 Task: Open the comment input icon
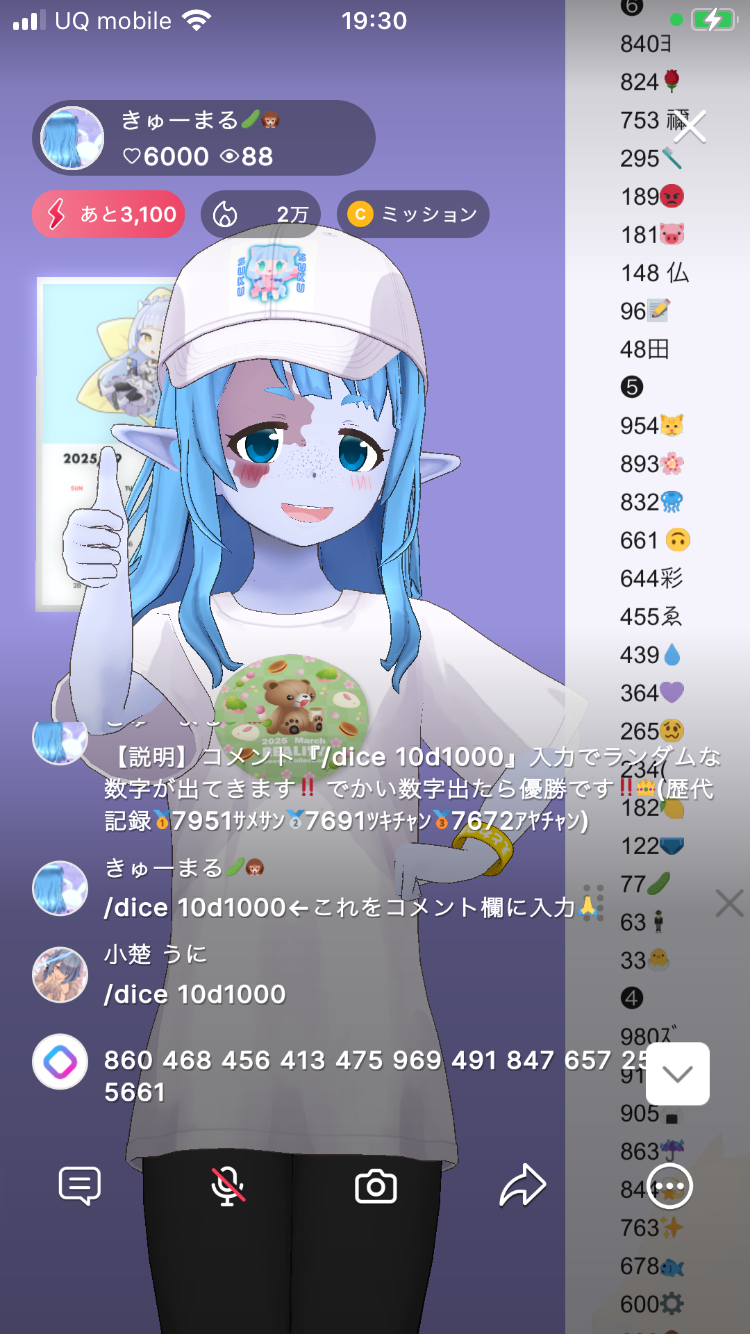[x=80, y=1187]
